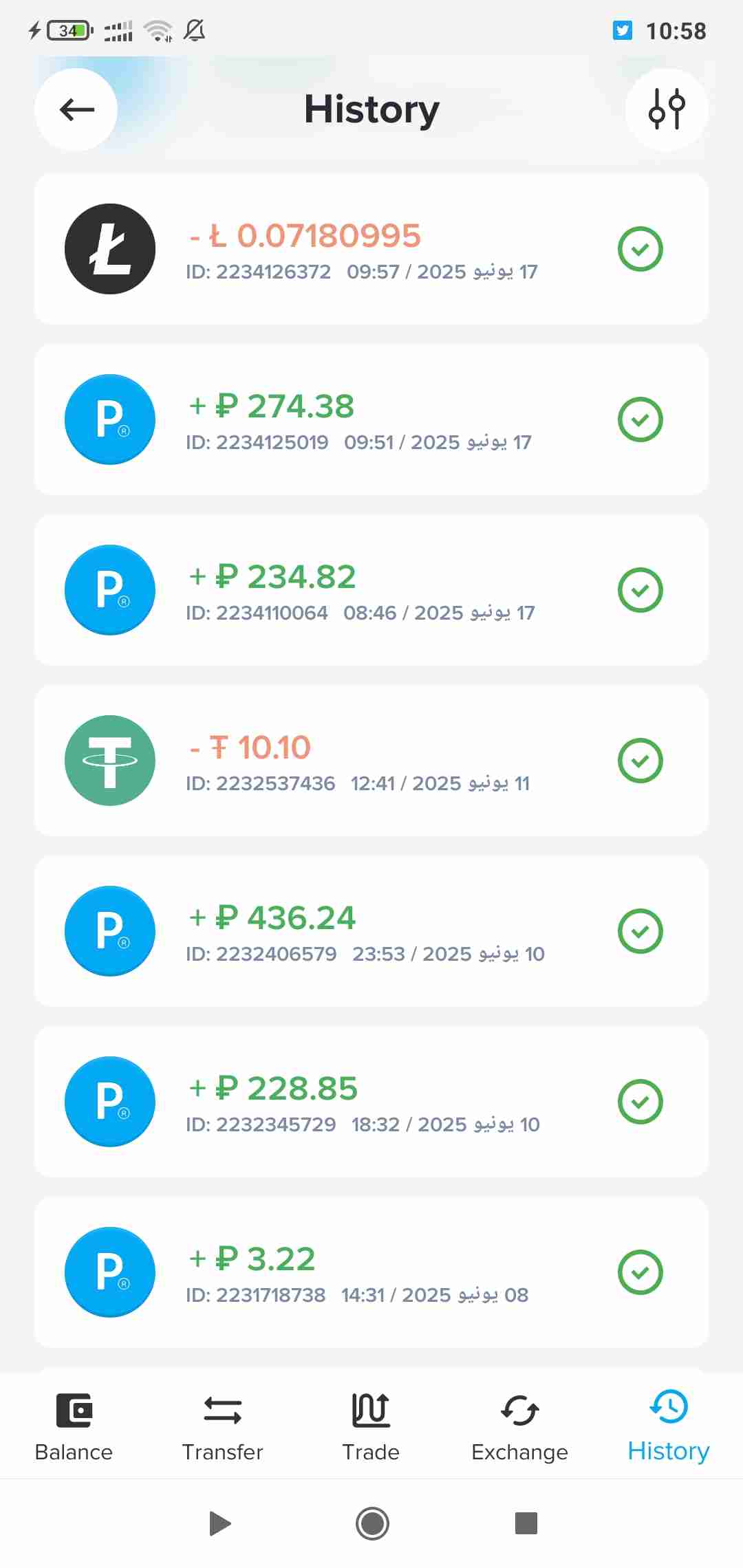Show details for the +436.24 transaction
The width and height of the screenshot is (743, 1568).
371,931
